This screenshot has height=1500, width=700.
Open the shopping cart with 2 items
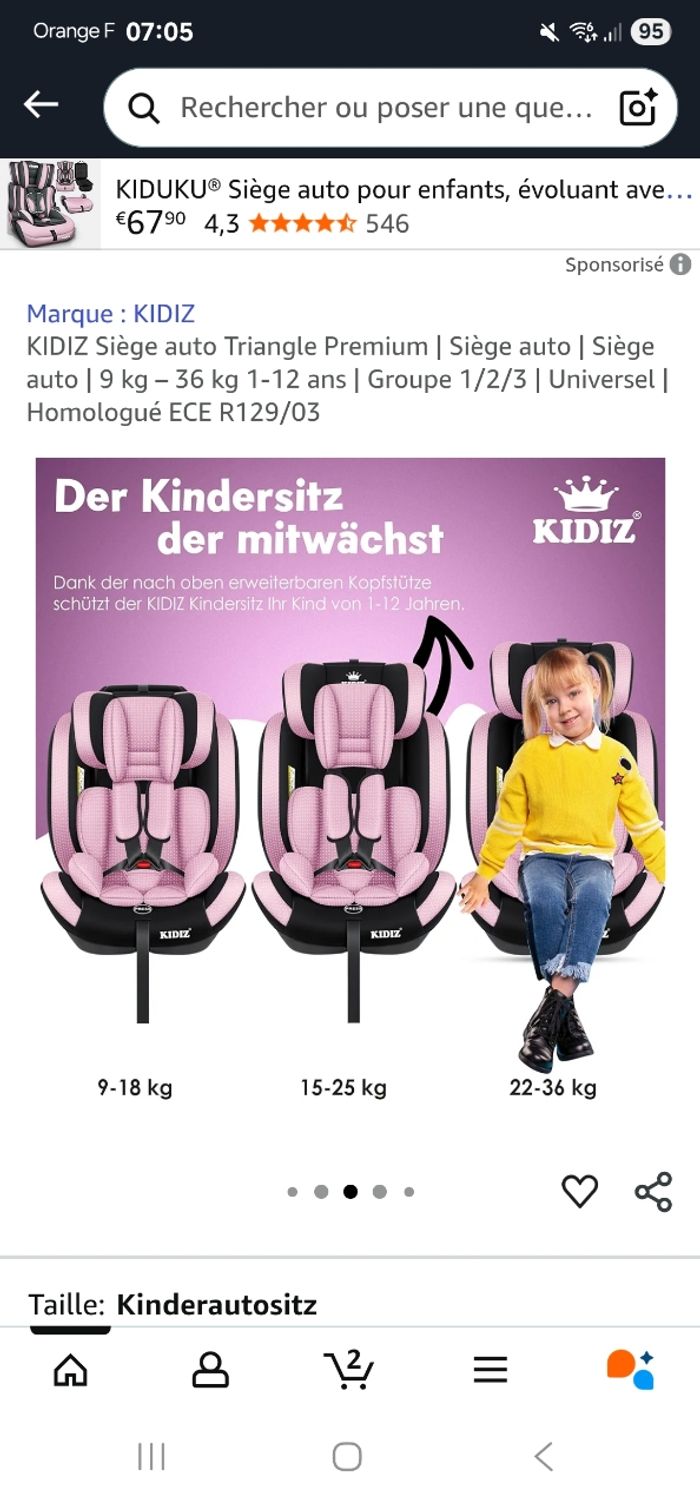[x=349, y=1369]
